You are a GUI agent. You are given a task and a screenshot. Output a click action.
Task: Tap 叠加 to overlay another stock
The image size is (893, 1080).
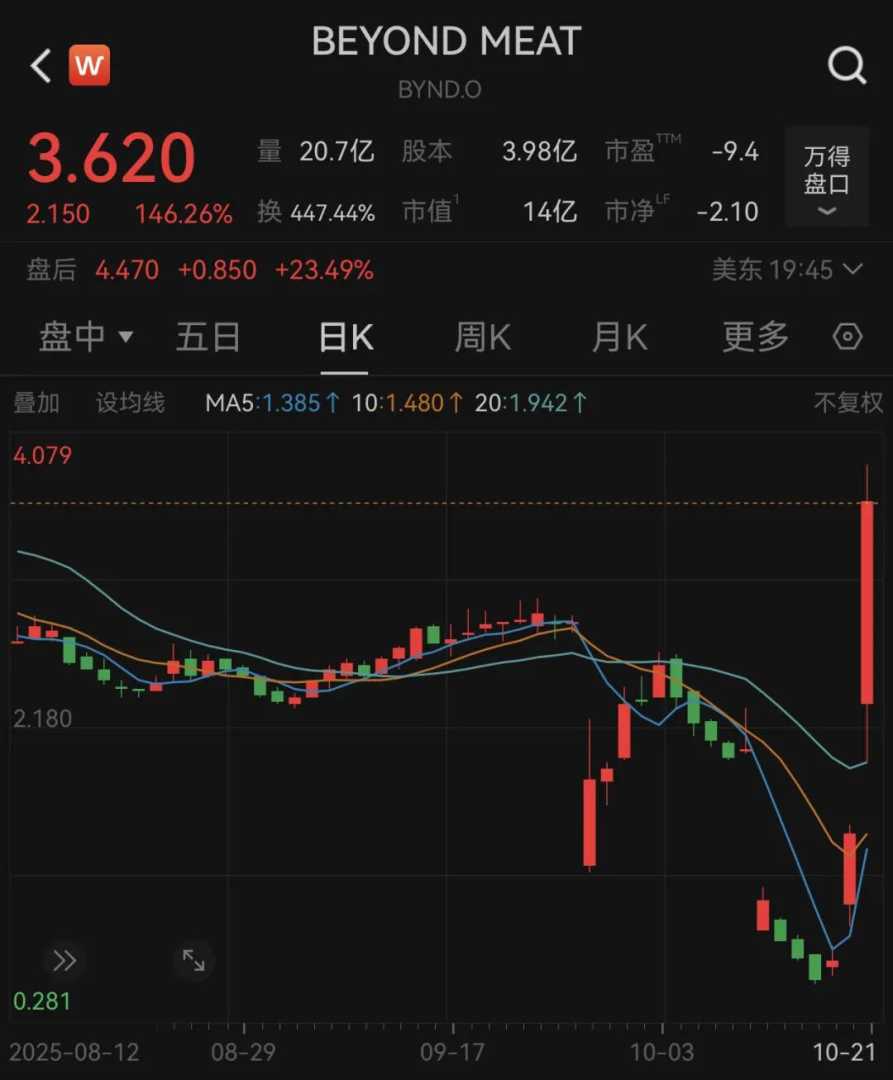pos(36,403)
